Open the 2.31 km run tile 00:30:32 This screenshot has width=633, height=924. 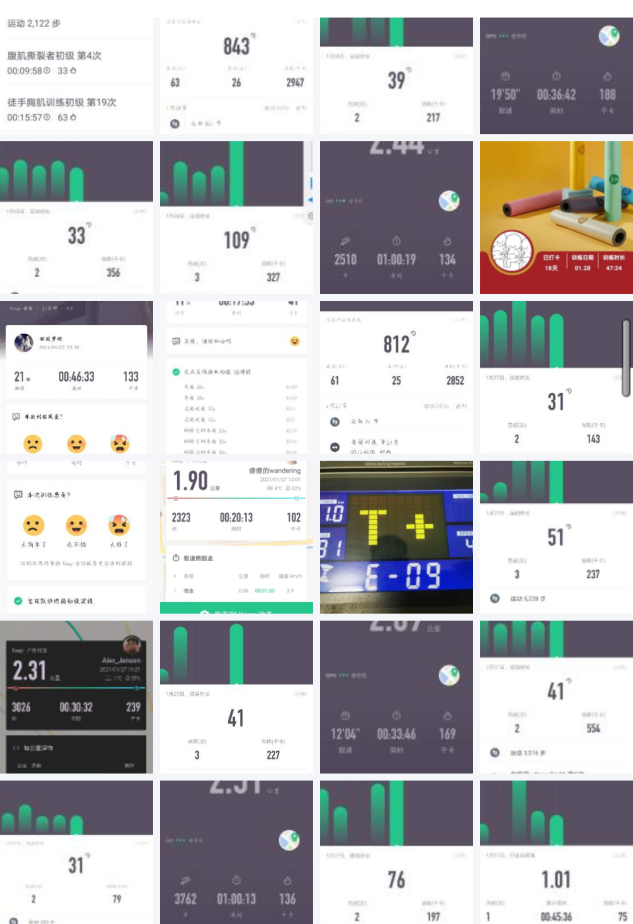(76, 697)
